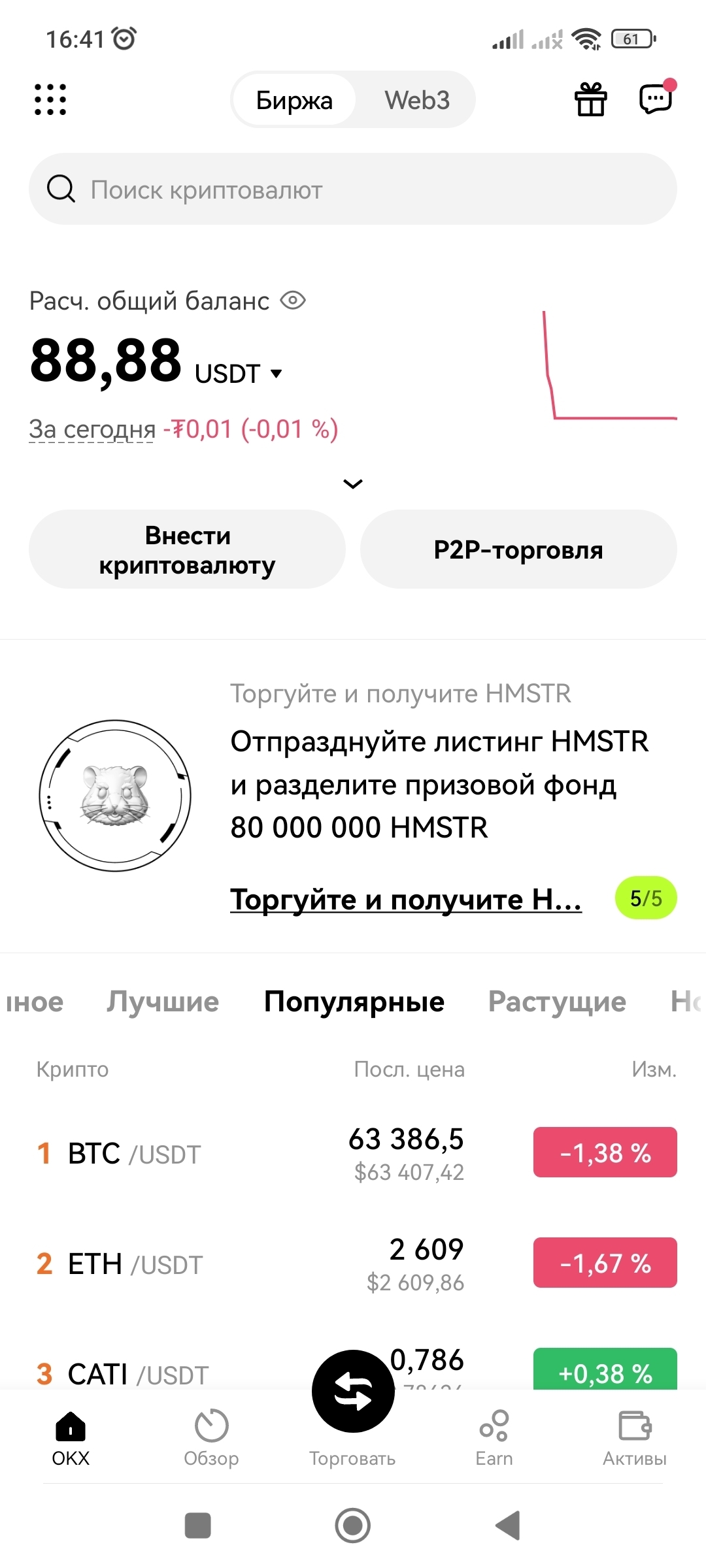Open the Earn section
This screenshot has height=1568, width=706.
(x=494, y=1437)
